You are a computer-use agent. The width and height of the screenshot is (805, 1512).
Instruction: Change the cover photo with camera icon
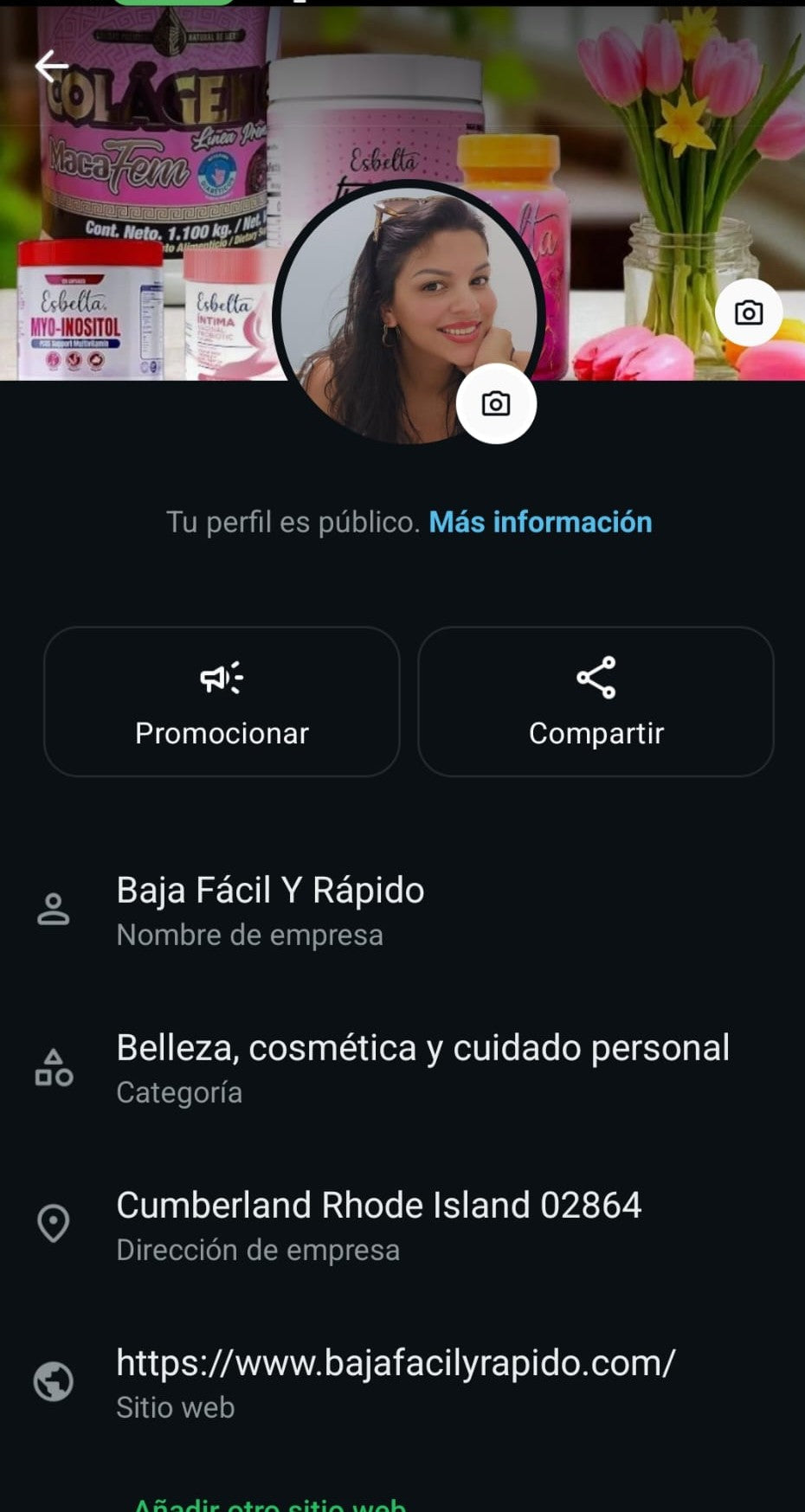pos(748,312)
